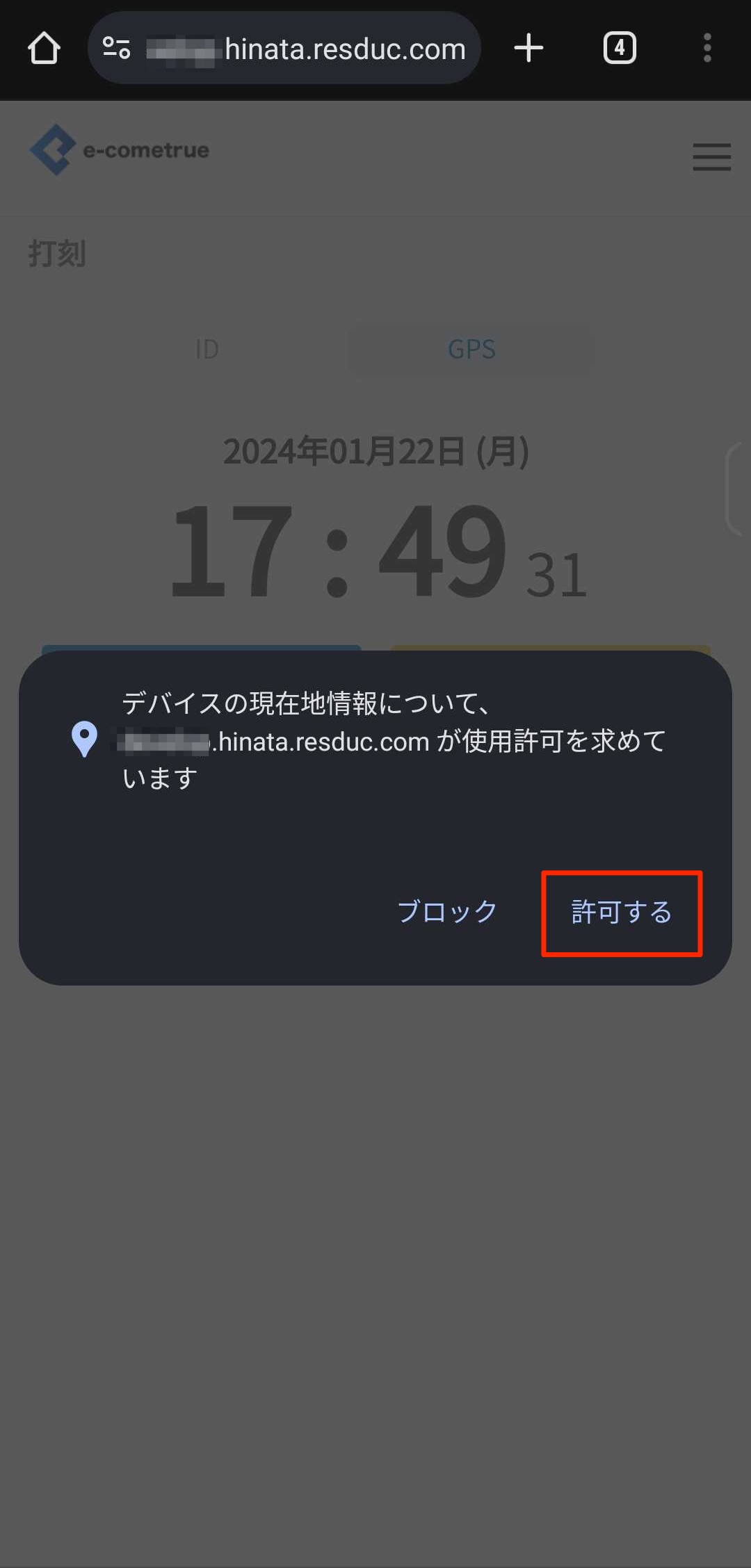
Task: Block location access with ブロック
Action: (x=447, y=912)
